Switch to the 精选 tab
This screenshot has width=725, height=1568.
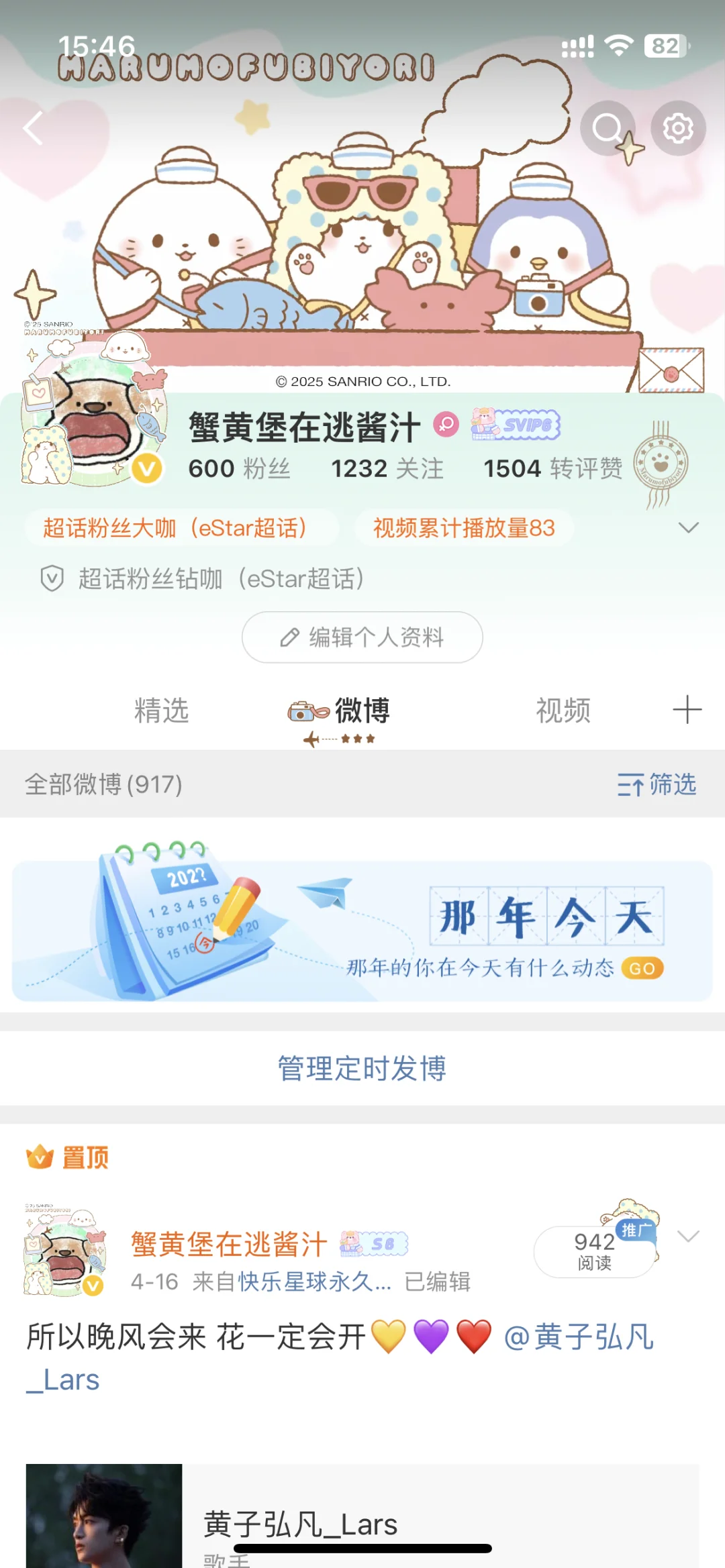click(161, 711)
